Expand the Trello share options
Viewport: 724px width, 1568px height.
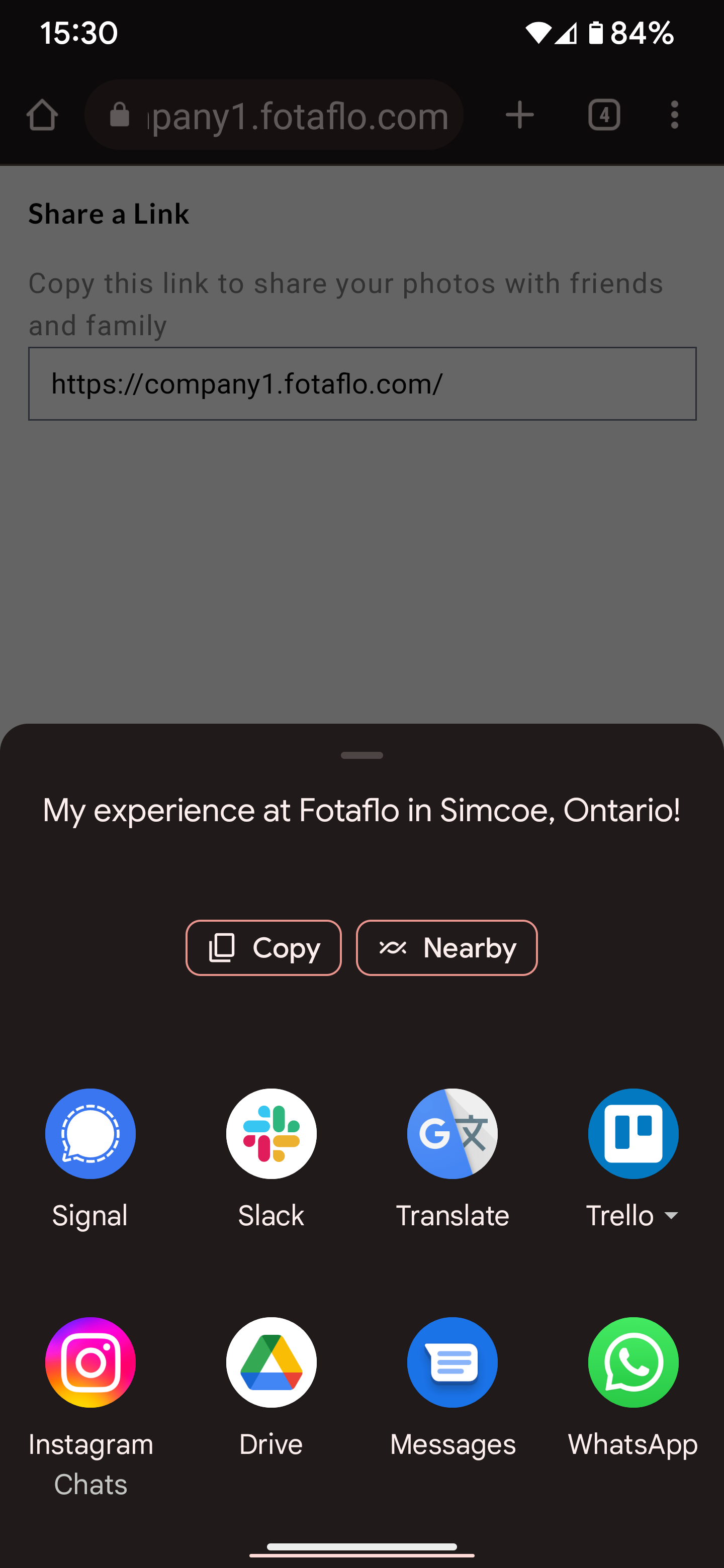pyautogui.click(x=671, y=1216)
